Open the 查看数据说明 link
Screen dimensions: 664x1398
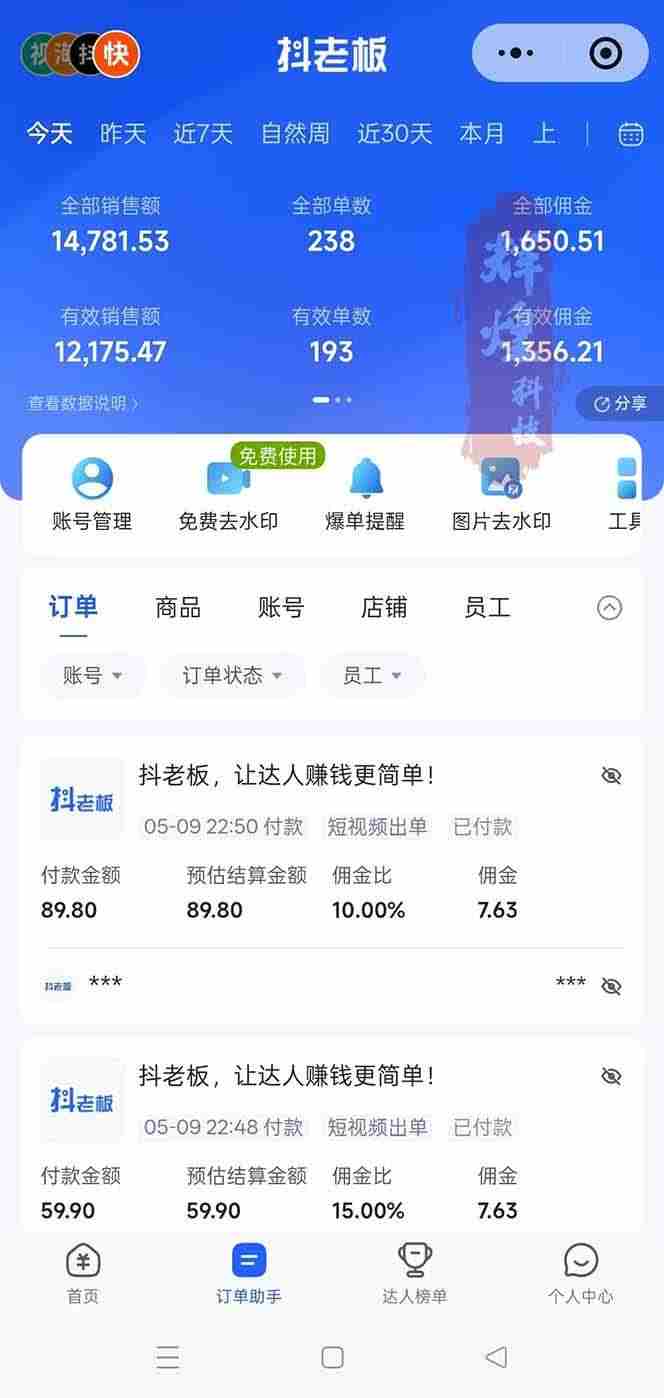coord(83,403)
